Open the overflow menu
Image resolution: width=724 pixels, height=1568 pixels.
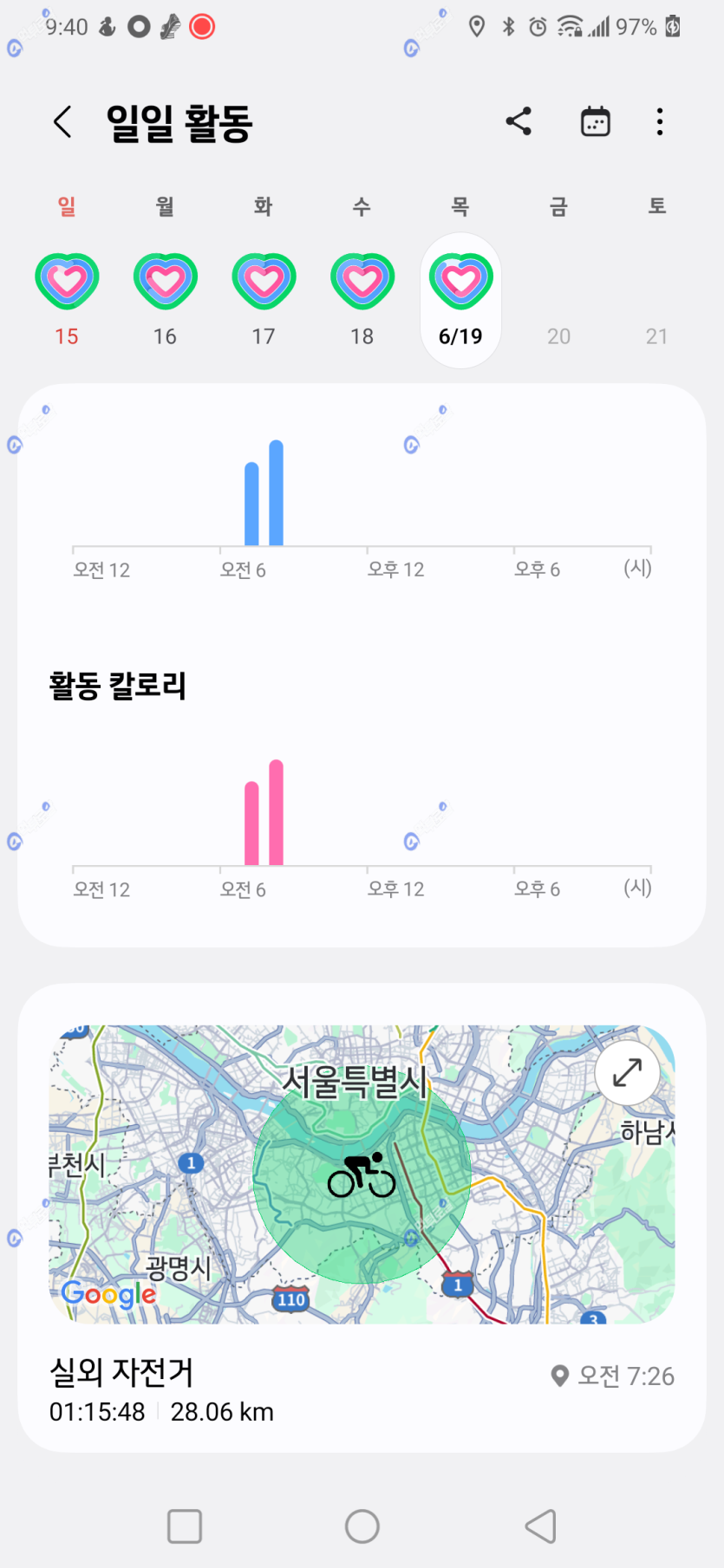pyautogui.click(x=660, y=122)
